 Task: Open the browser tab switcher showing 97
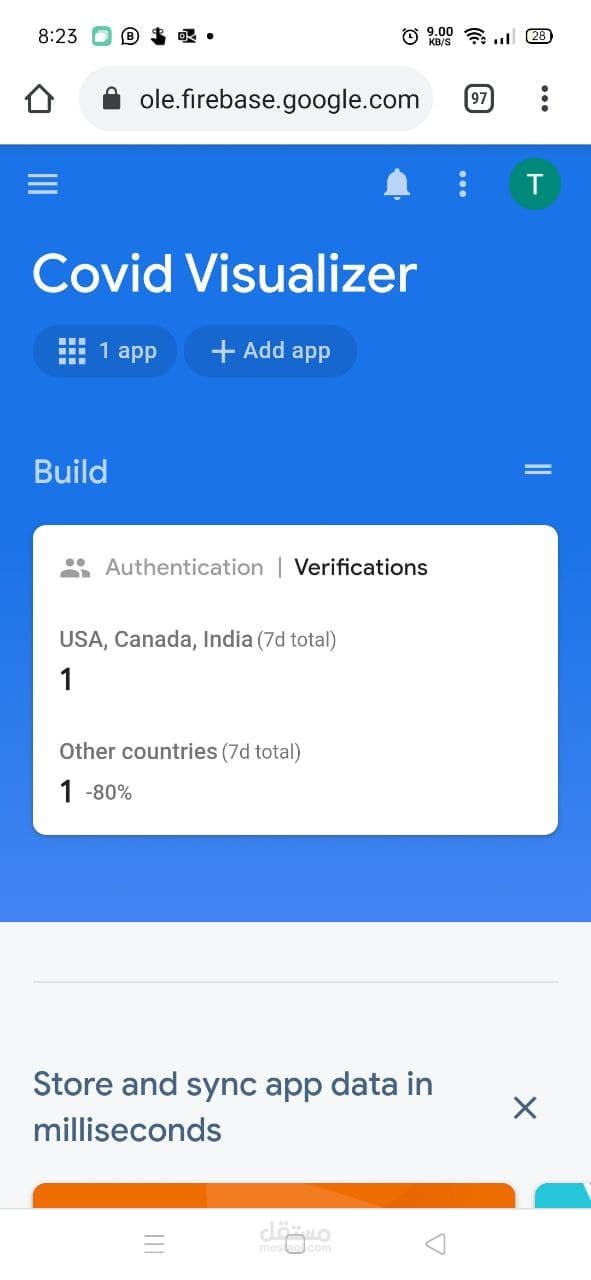pyautogui.click(x=479, y=98)
